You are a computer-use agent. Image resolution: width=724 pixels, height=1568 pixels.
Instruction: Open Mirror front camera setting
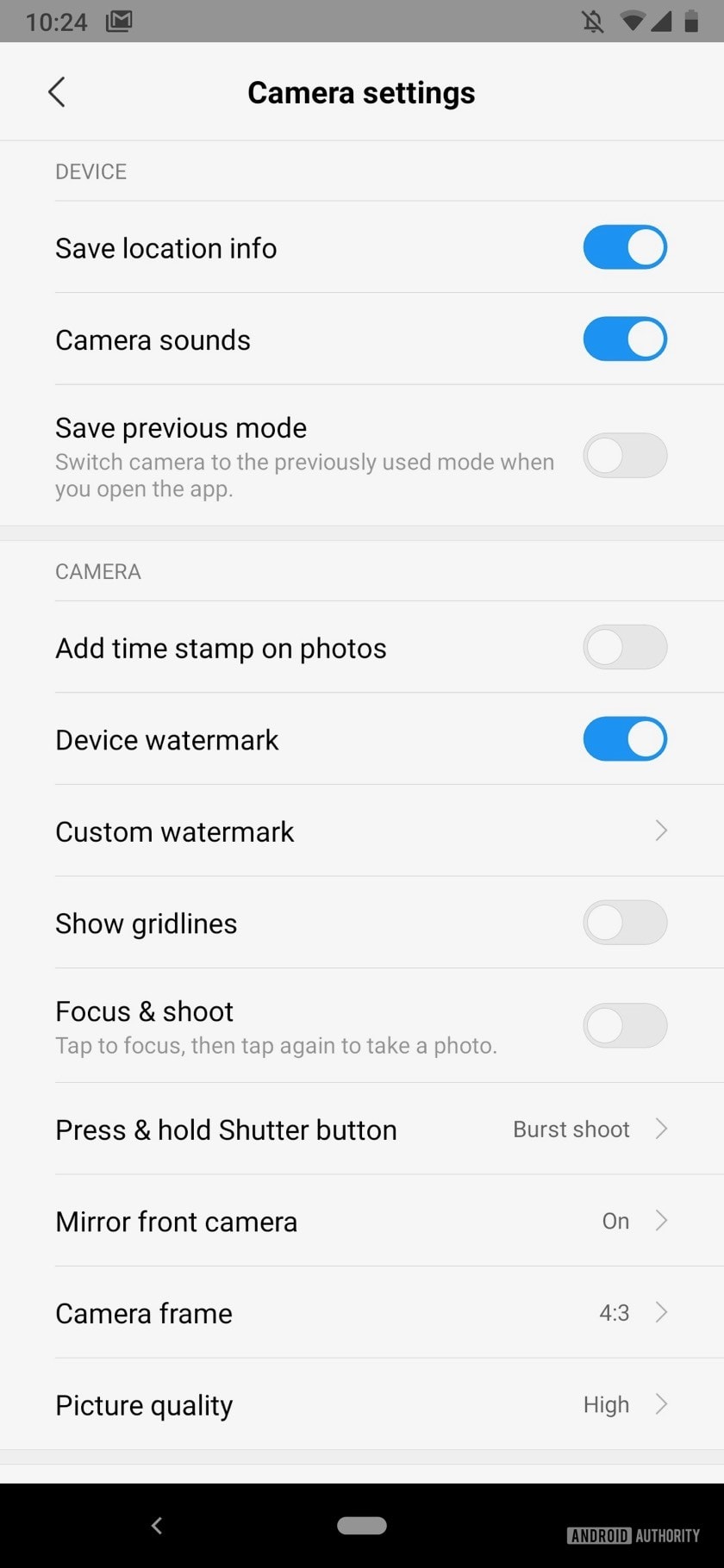tap(362, 1221)
